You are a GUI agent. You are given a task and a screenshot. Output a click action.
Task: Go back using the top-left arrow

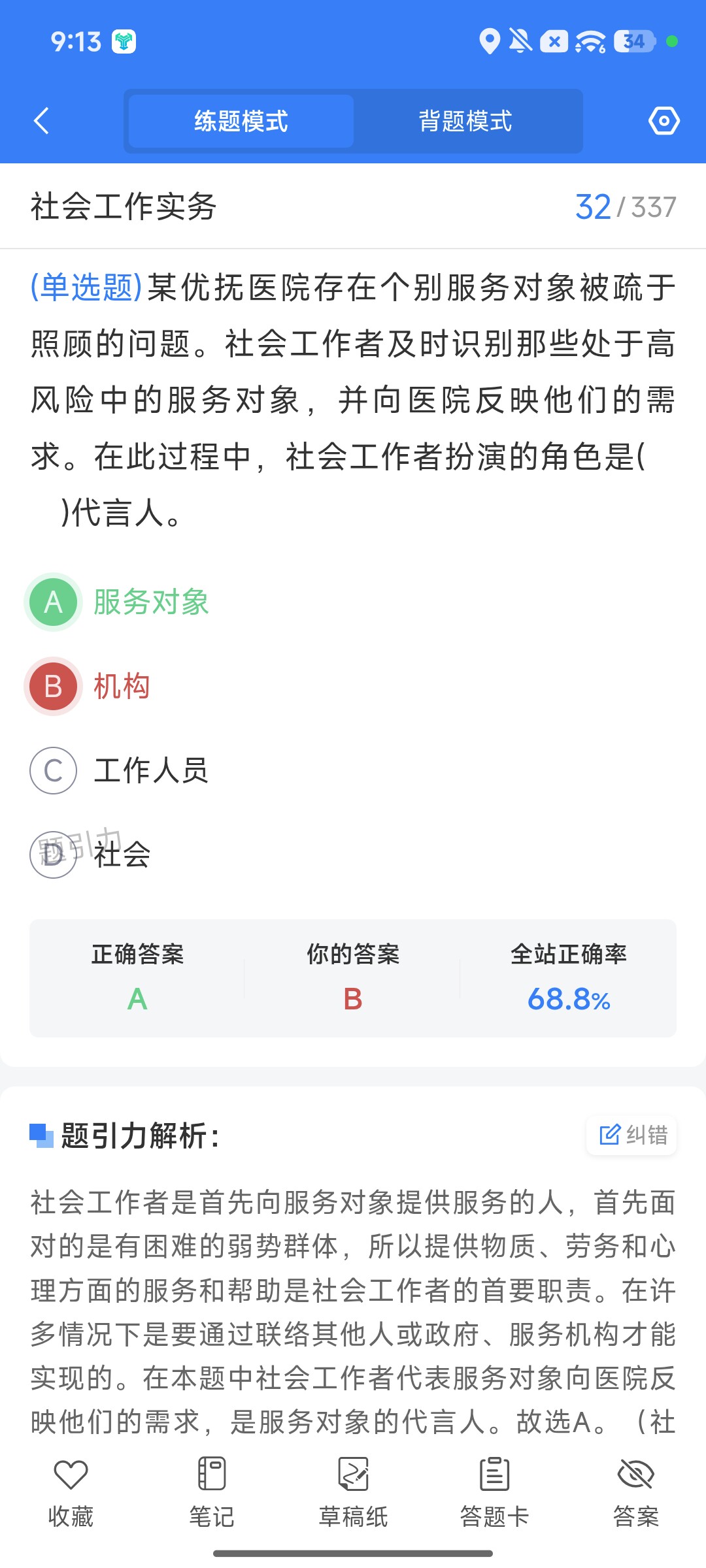(x=41, y=121)
